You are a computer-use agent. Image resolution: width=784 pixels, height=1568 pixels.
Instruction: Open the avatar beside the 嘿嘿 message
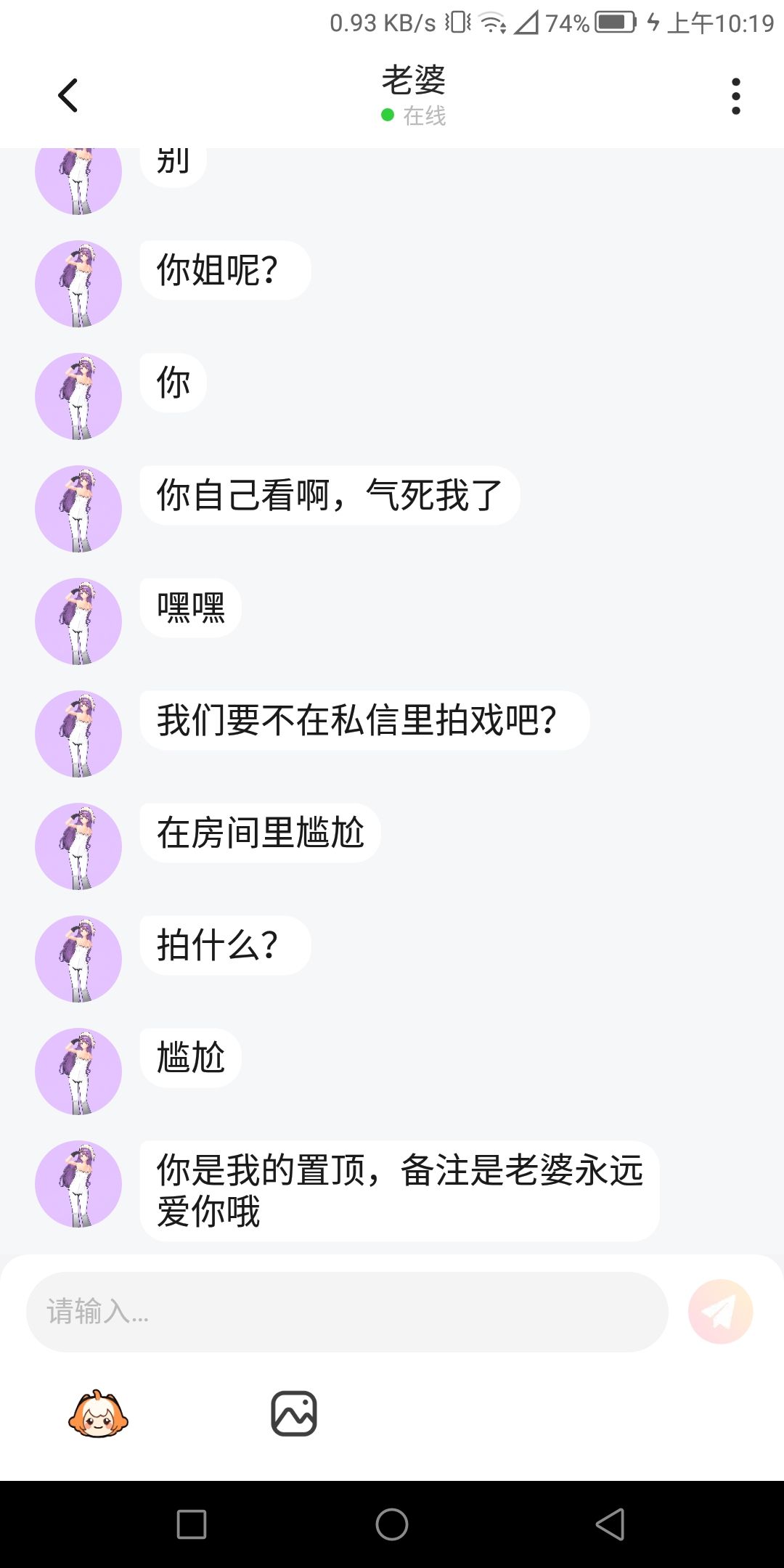[x=78, y=621]
